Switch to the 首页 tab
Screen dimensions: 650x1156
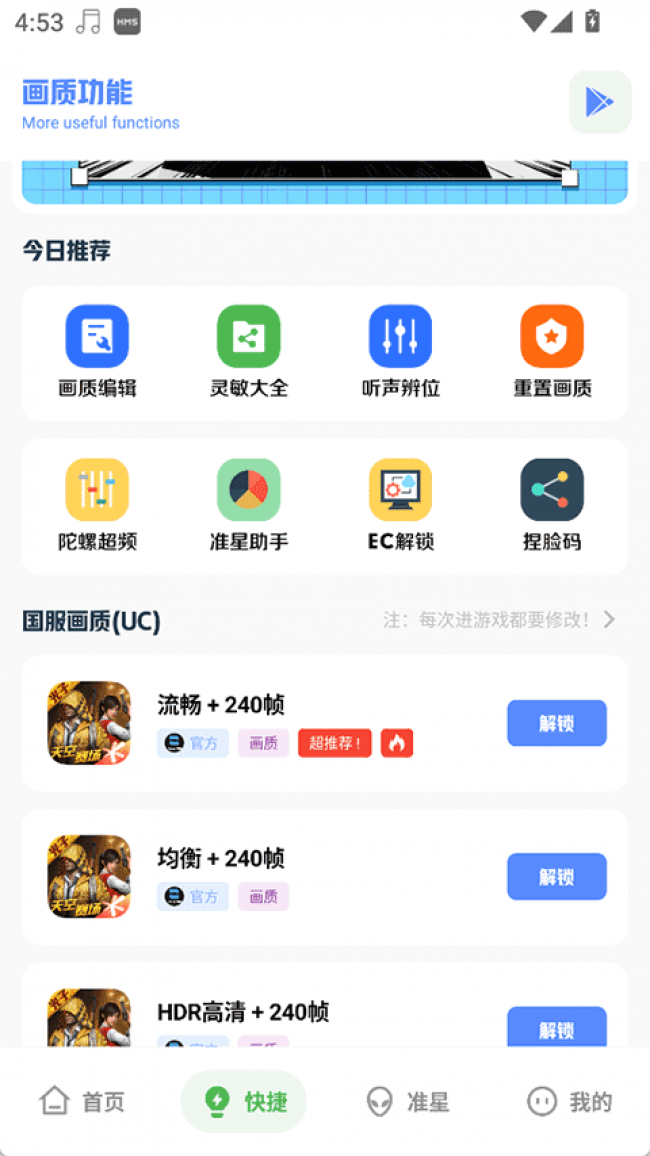(83, 1102)
